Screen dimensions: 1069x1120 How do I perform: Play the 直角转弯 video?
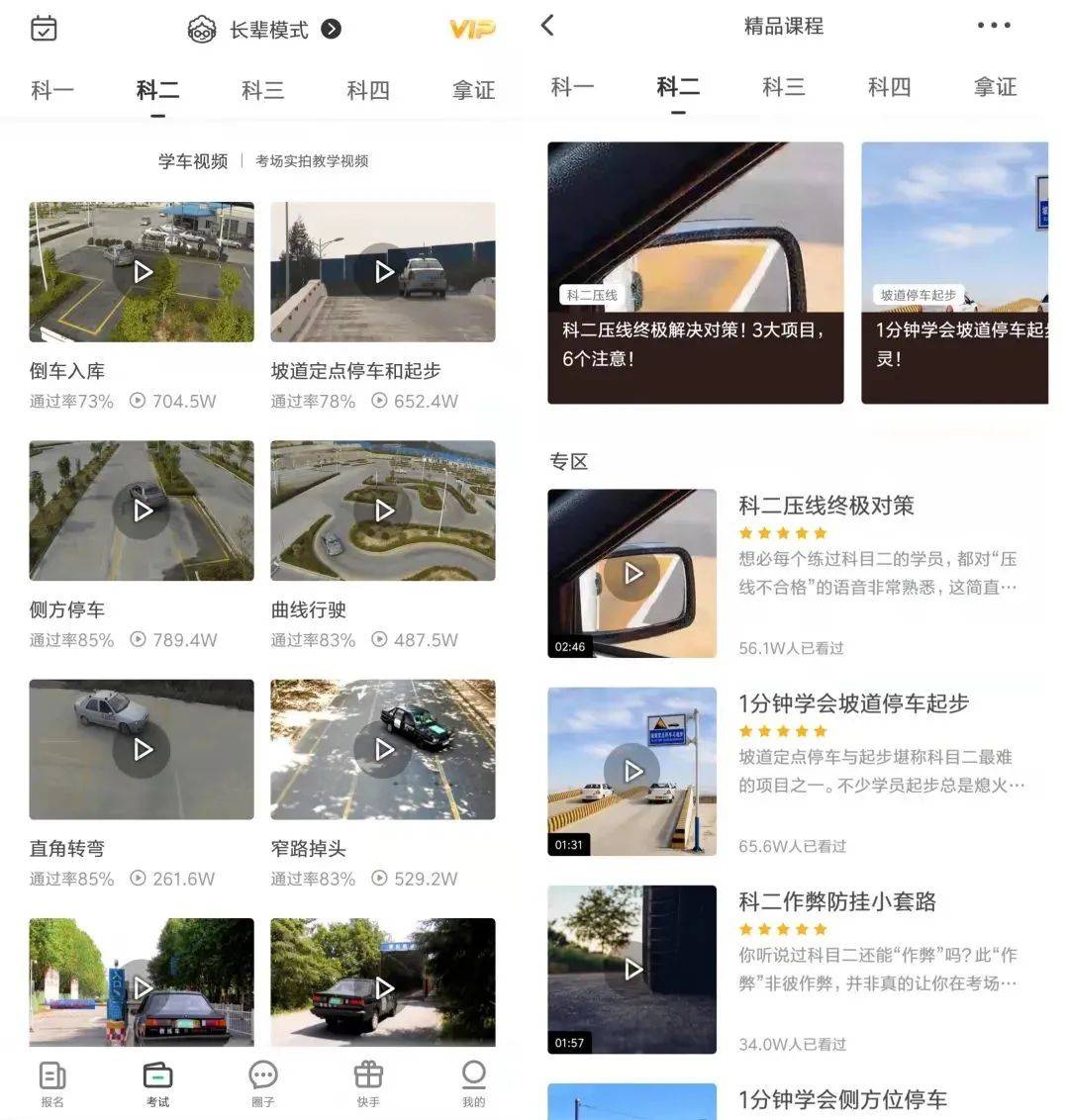pos(142,749)
